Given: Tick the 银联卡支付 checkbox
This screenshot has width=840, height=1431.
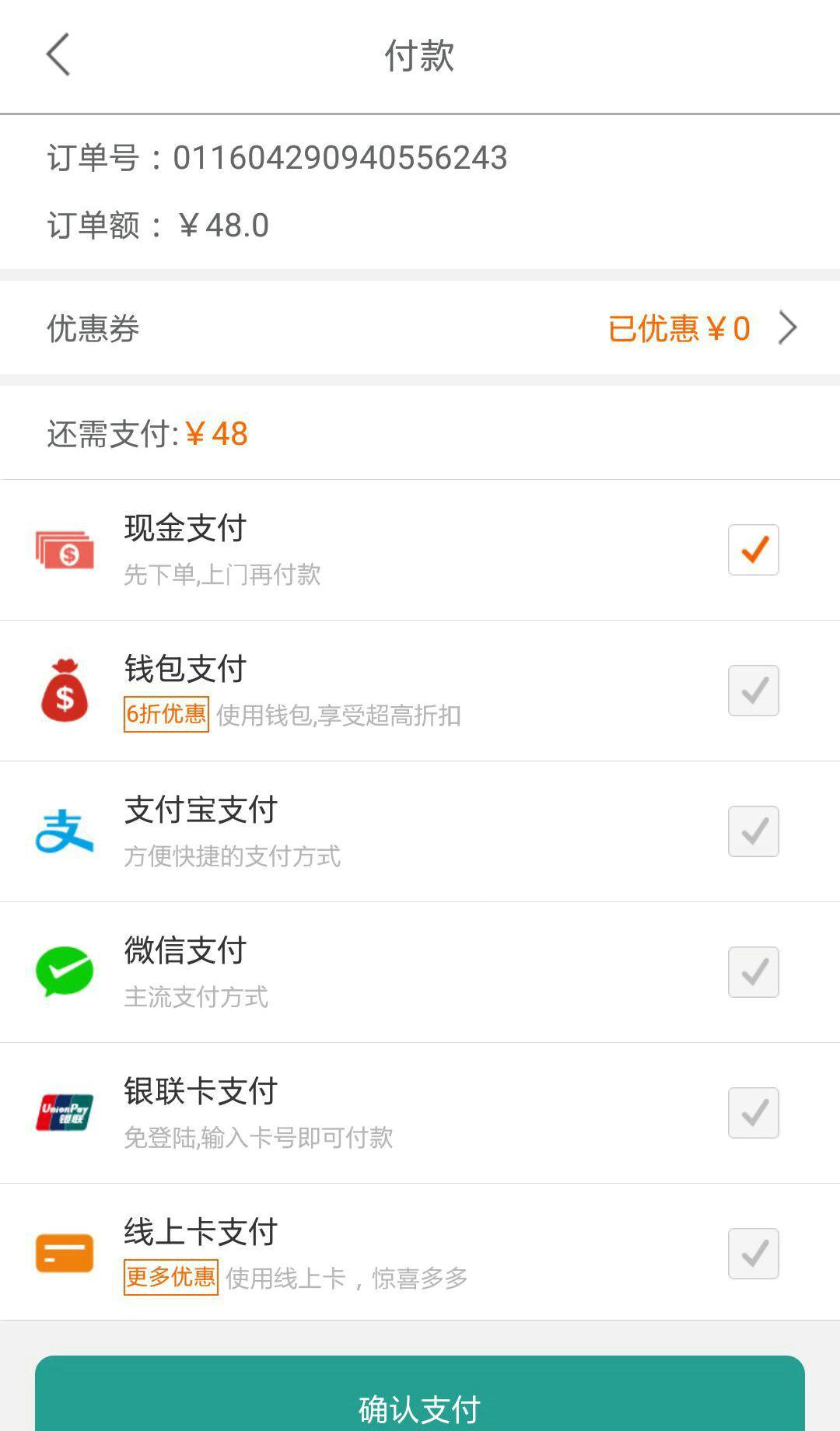Looking at the screenshot, I should click(752, 1112).
